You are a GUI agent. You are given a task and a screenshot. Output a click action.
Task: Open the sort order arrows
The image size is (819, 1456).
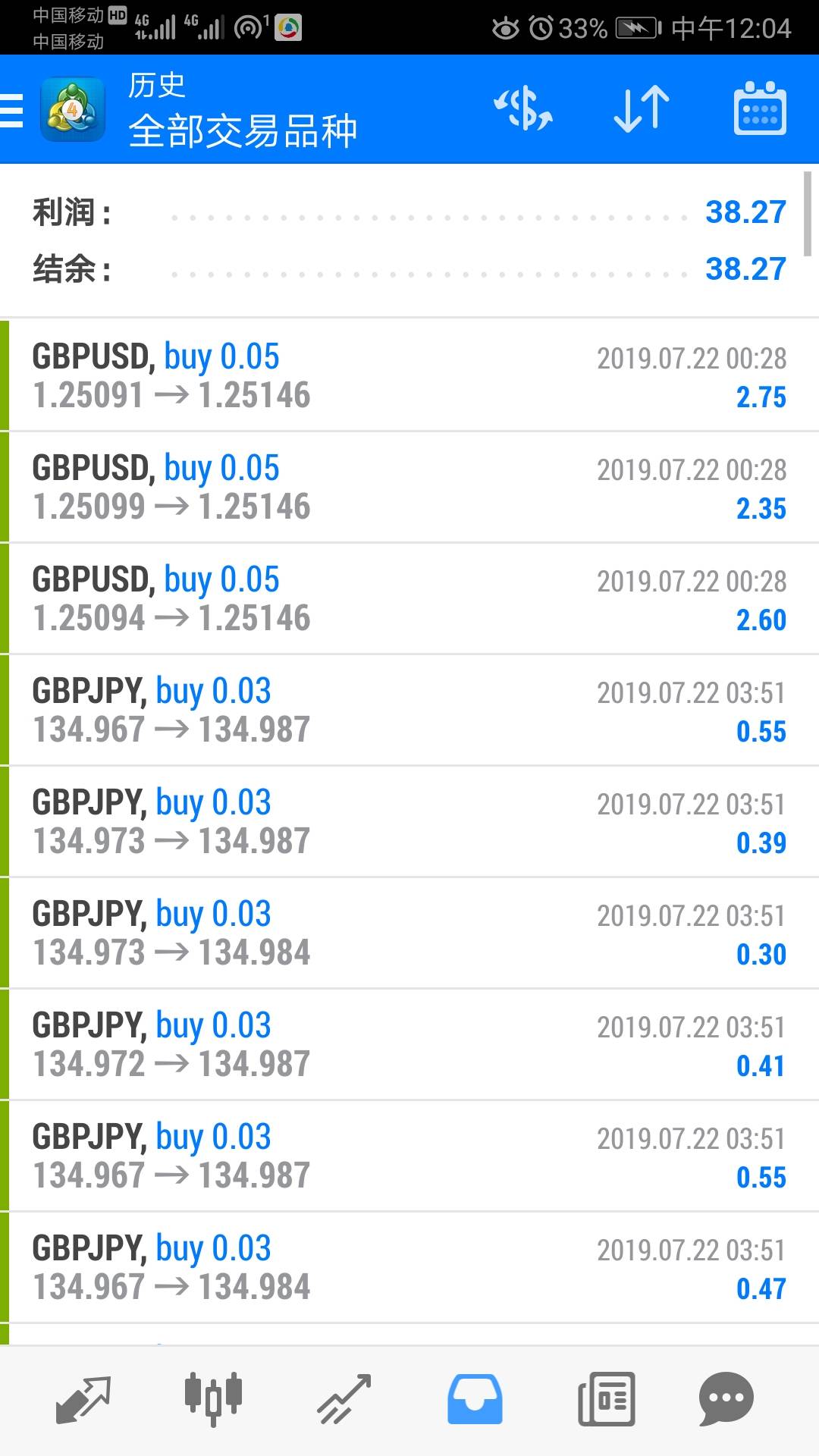point(642,108)
